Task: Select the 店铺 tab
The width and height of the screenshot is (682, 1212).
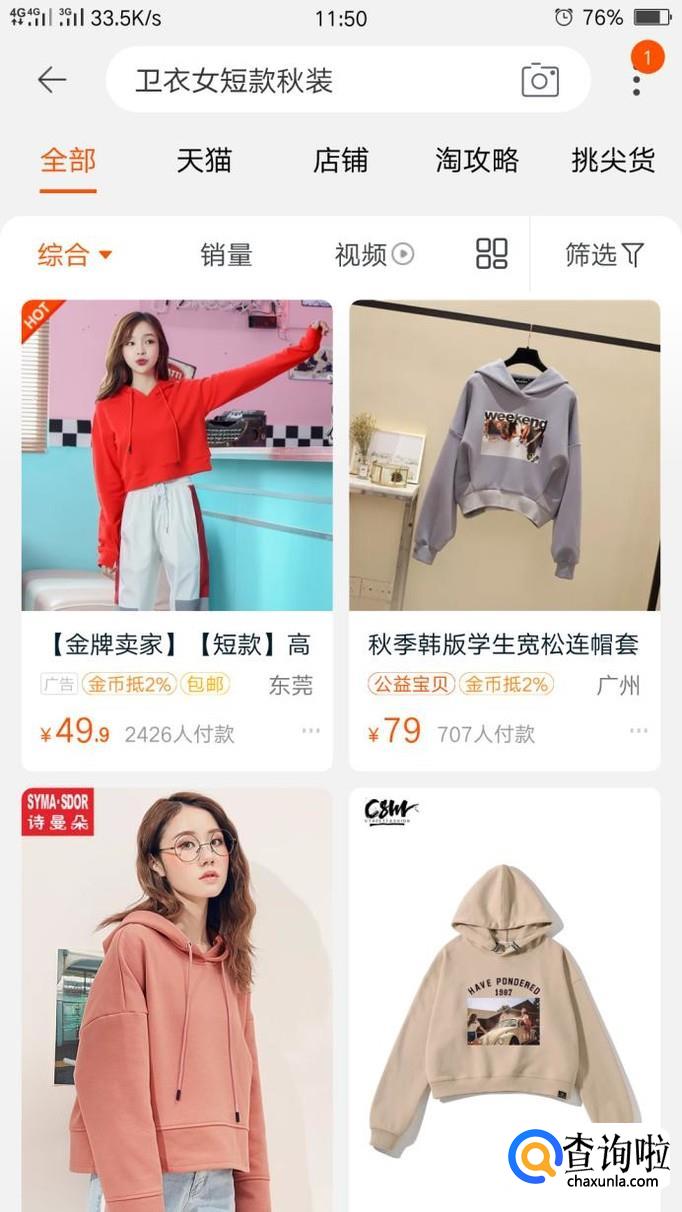Action: (x=340, y=160)
